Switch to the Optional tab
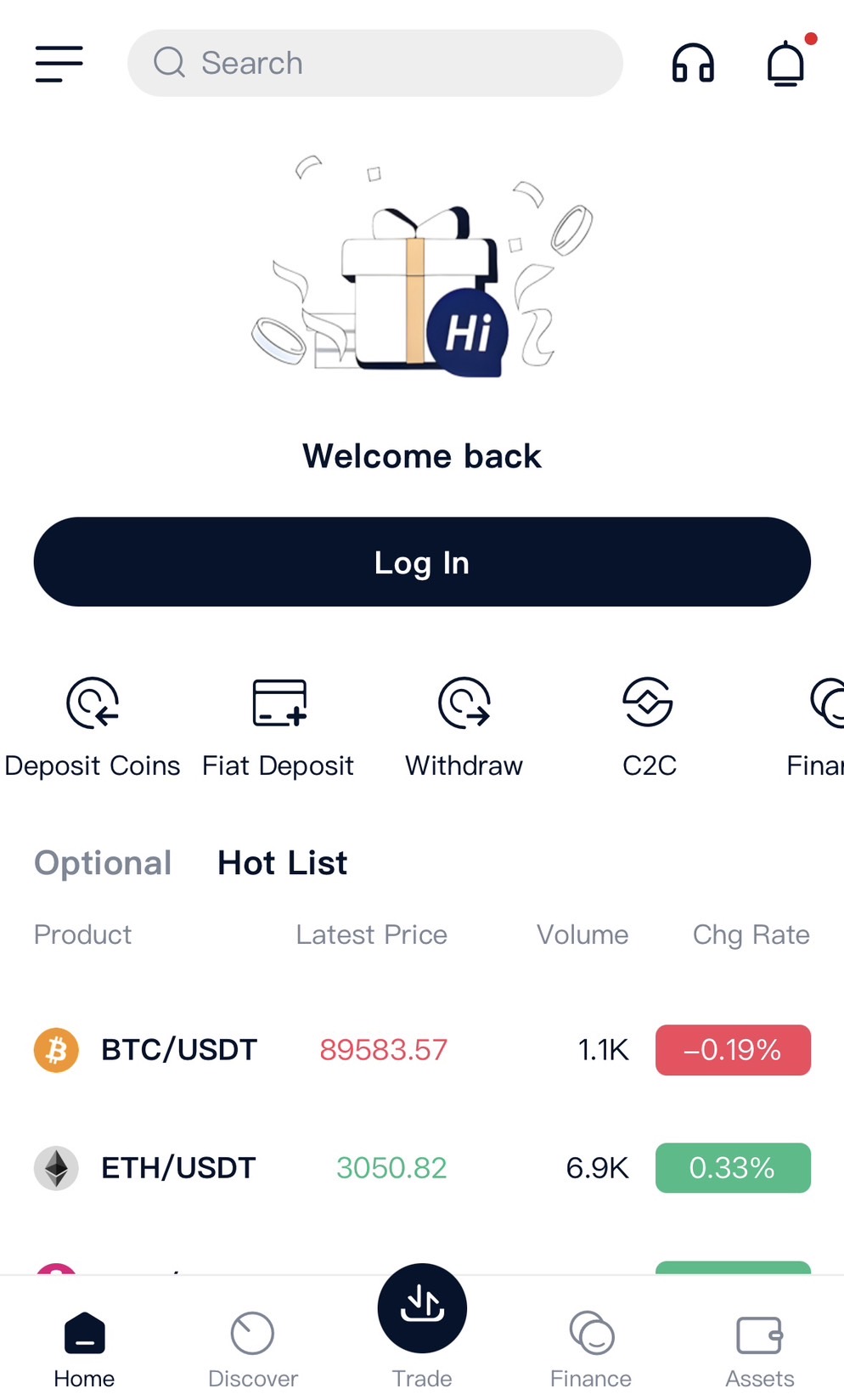Screen dimensions: 844x1400 coord(103,863)
